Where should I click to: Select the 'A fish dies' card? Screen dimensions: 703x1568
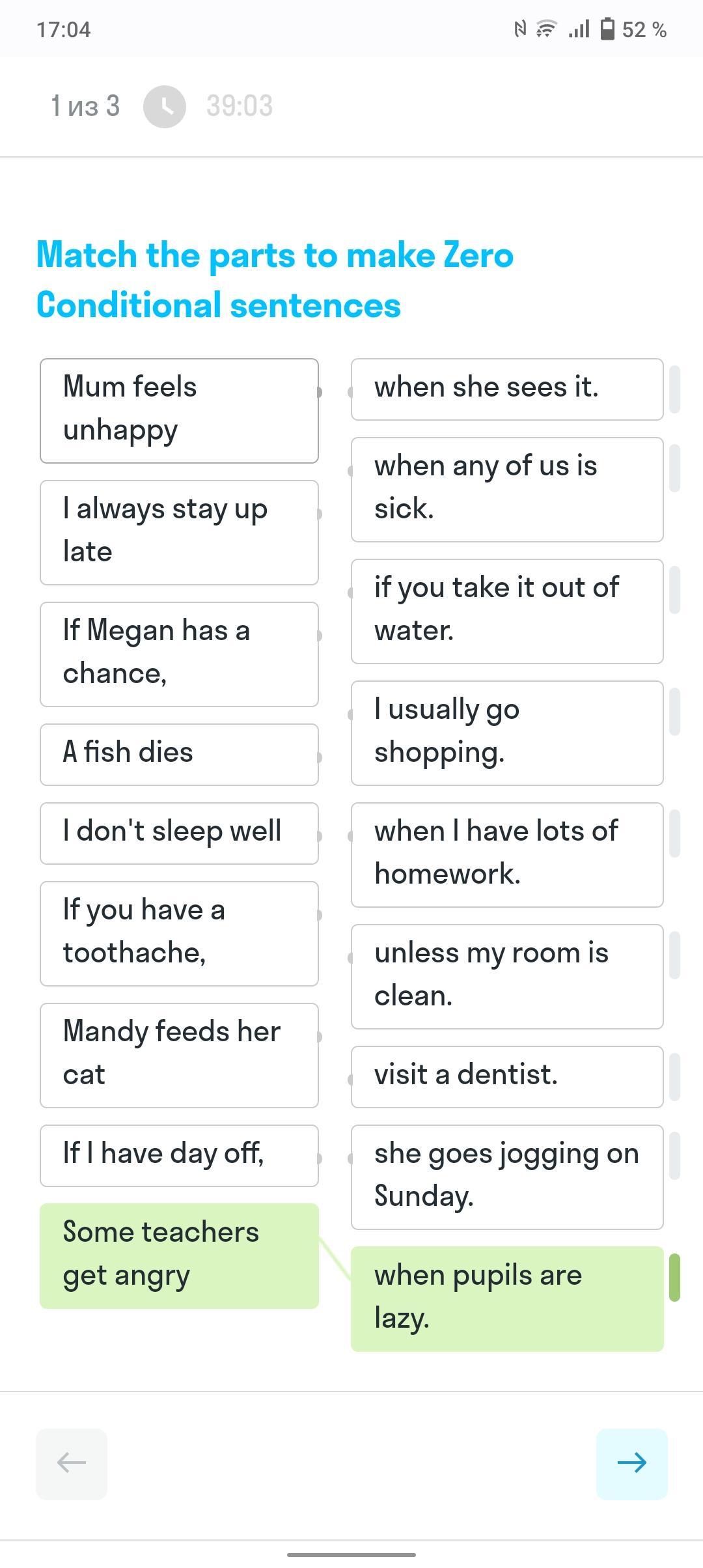[179, 754]
